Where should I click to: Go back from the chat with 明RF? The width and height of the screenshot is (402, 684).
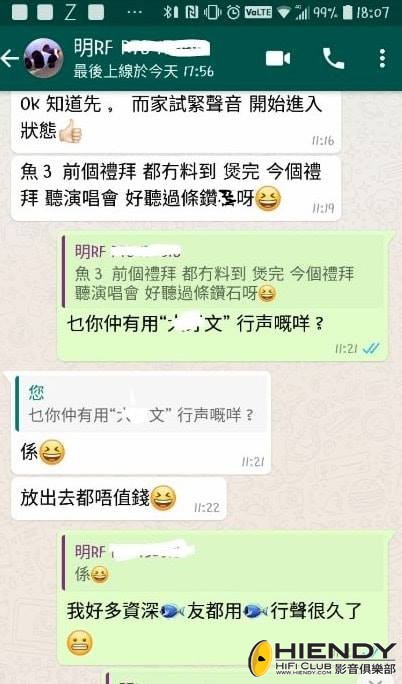(10, 59)
